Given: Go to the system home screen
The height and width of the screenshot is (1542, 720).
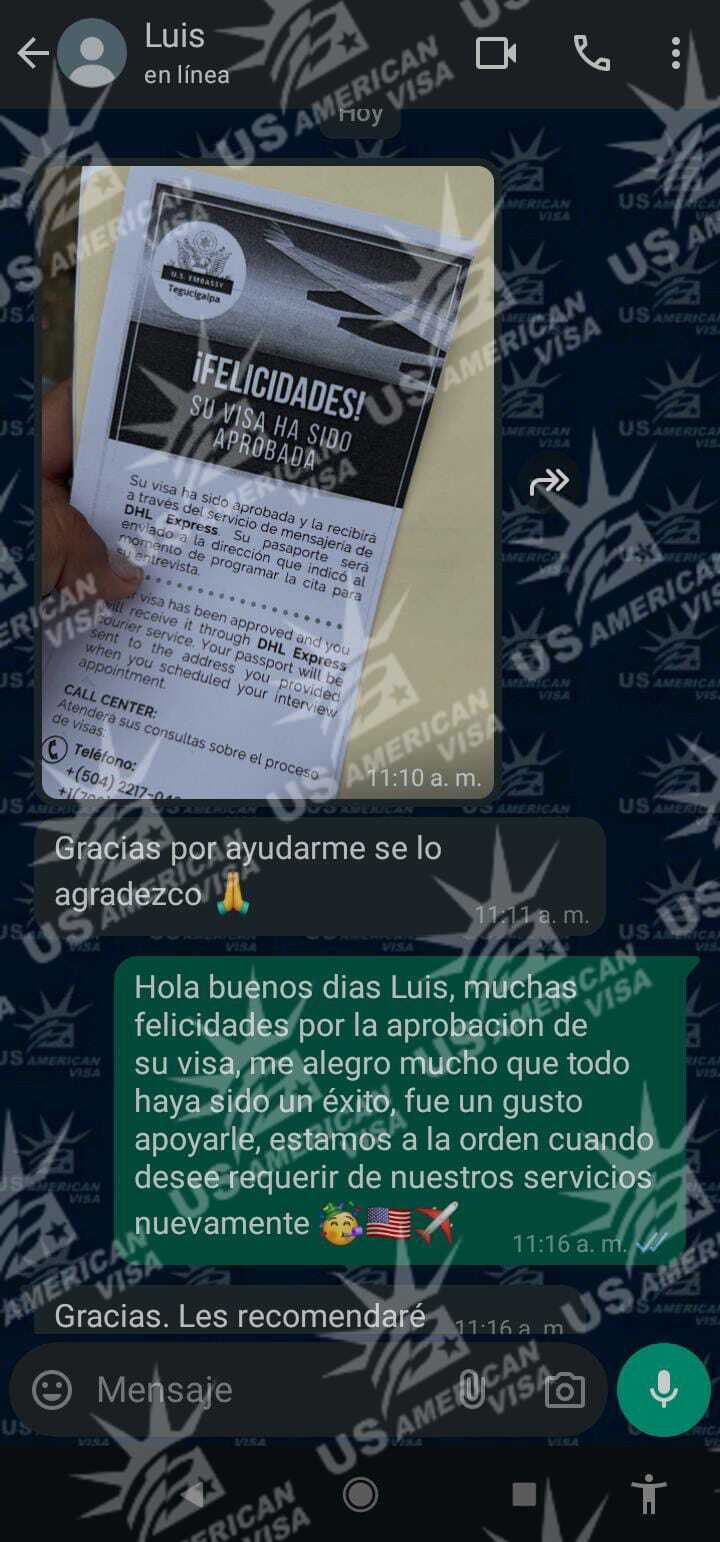Looking at the screenshot, I should (x=360, y=1495).
